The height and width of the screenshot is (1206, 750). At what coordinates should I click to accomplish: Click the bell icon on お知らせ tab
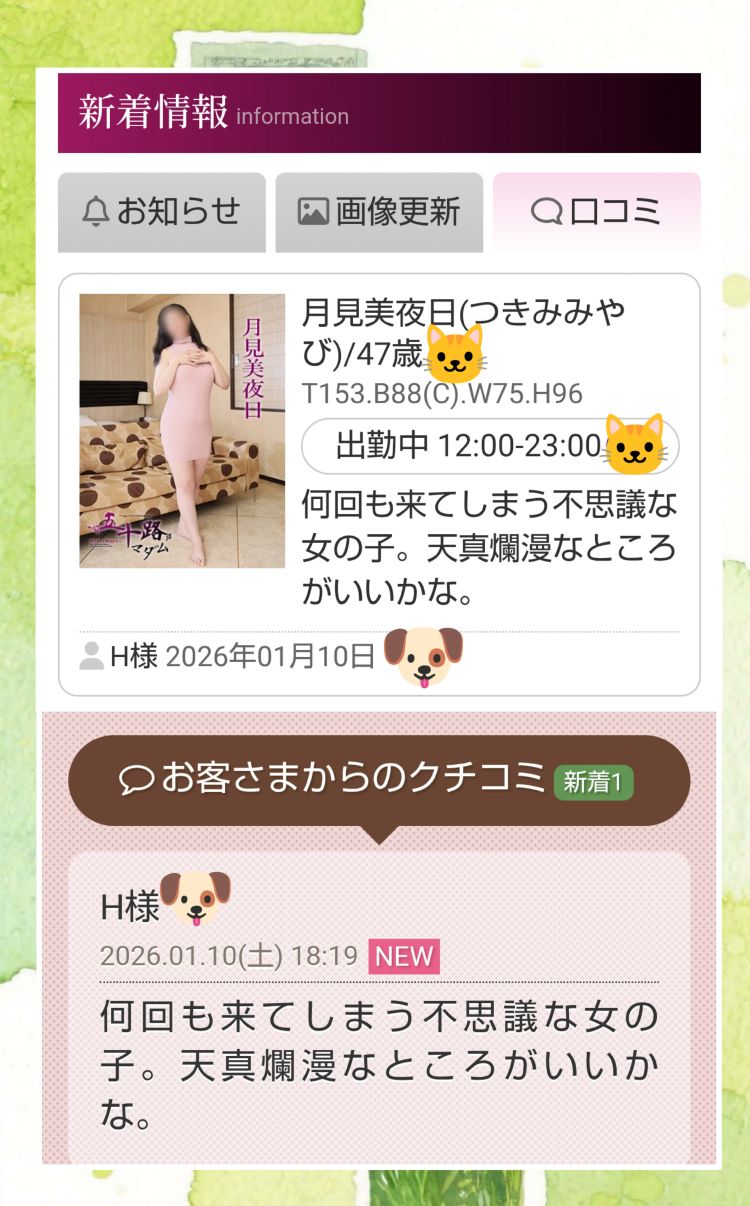95,211
